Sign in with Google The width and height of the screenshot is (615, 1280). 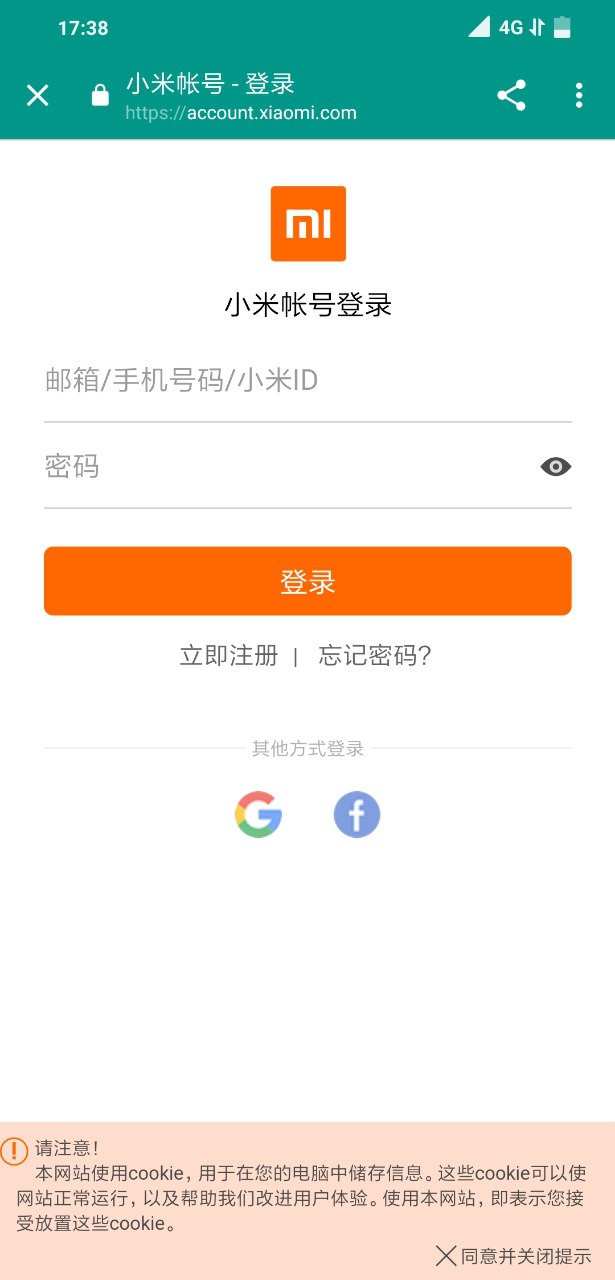[258, 814]
